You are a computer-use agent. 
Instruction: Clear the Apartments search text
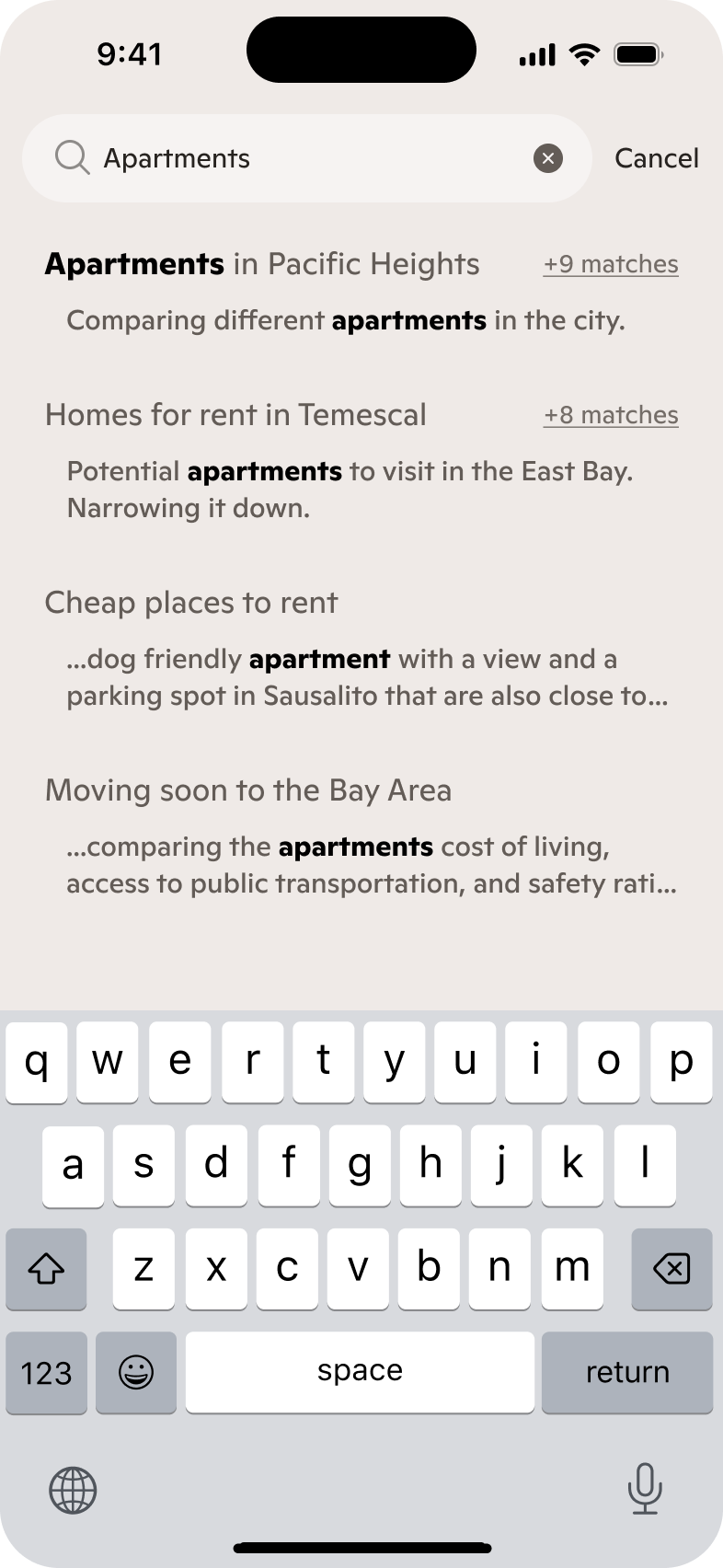548,158
